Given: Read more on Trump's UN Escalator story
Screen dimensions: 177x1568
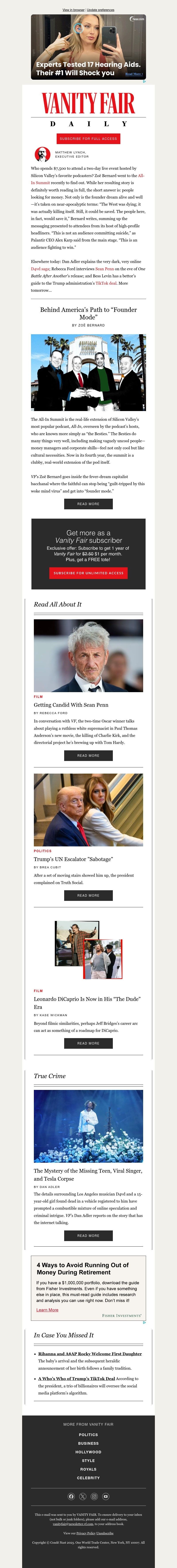Looking at the screenshot, I should [88, 895].
